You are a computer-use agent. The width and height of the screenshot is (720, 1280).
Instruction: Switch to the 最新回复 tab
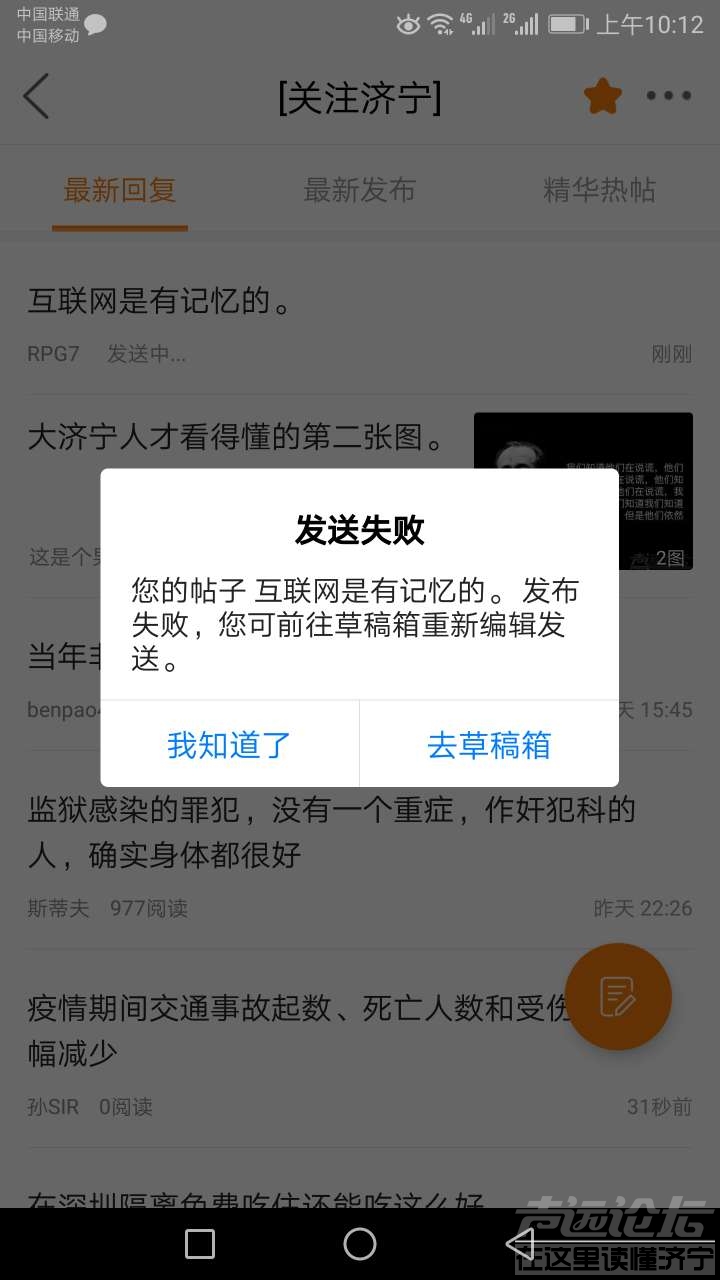[120, 191]
